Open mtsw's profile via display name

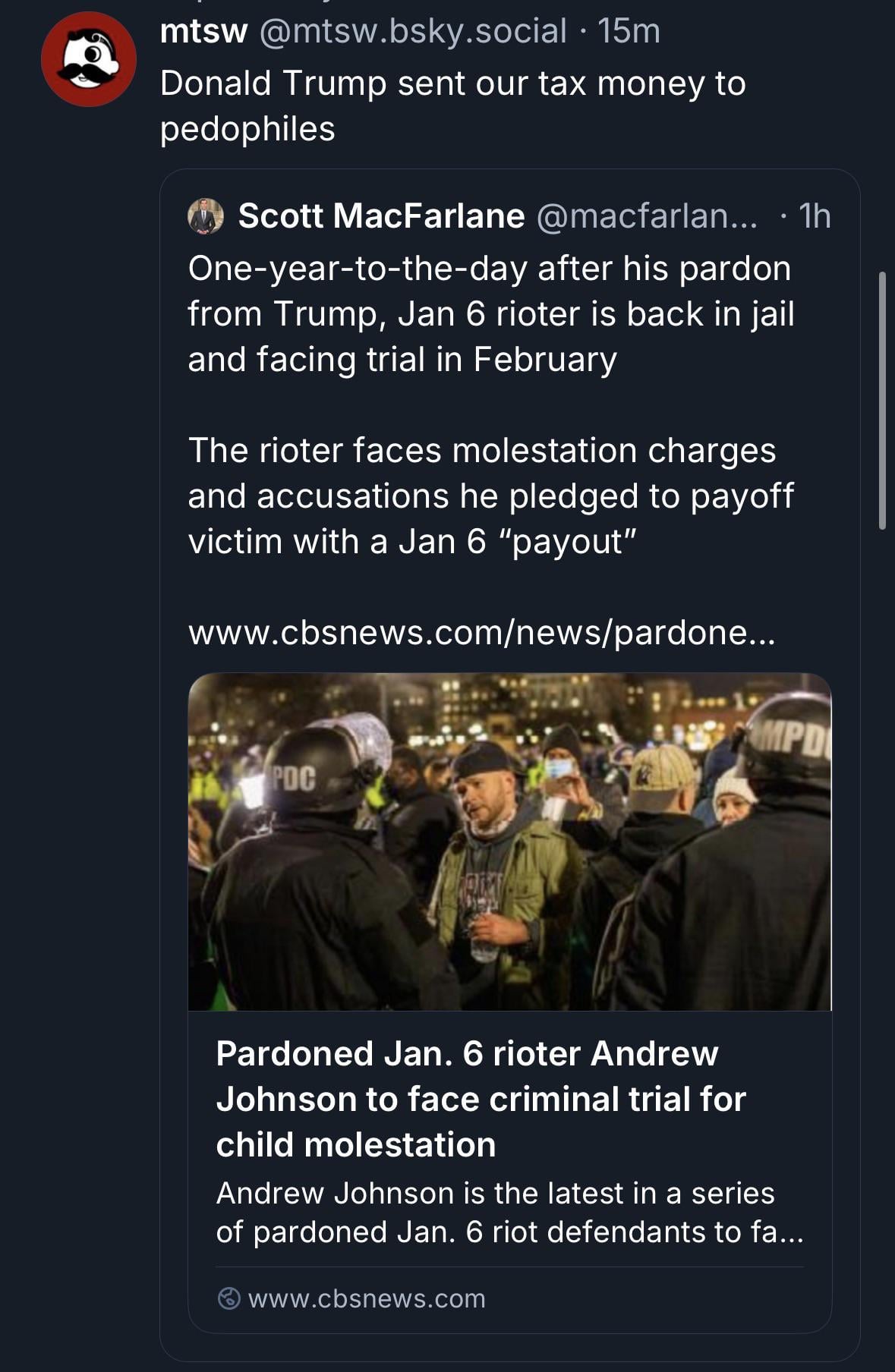point(203,31)
